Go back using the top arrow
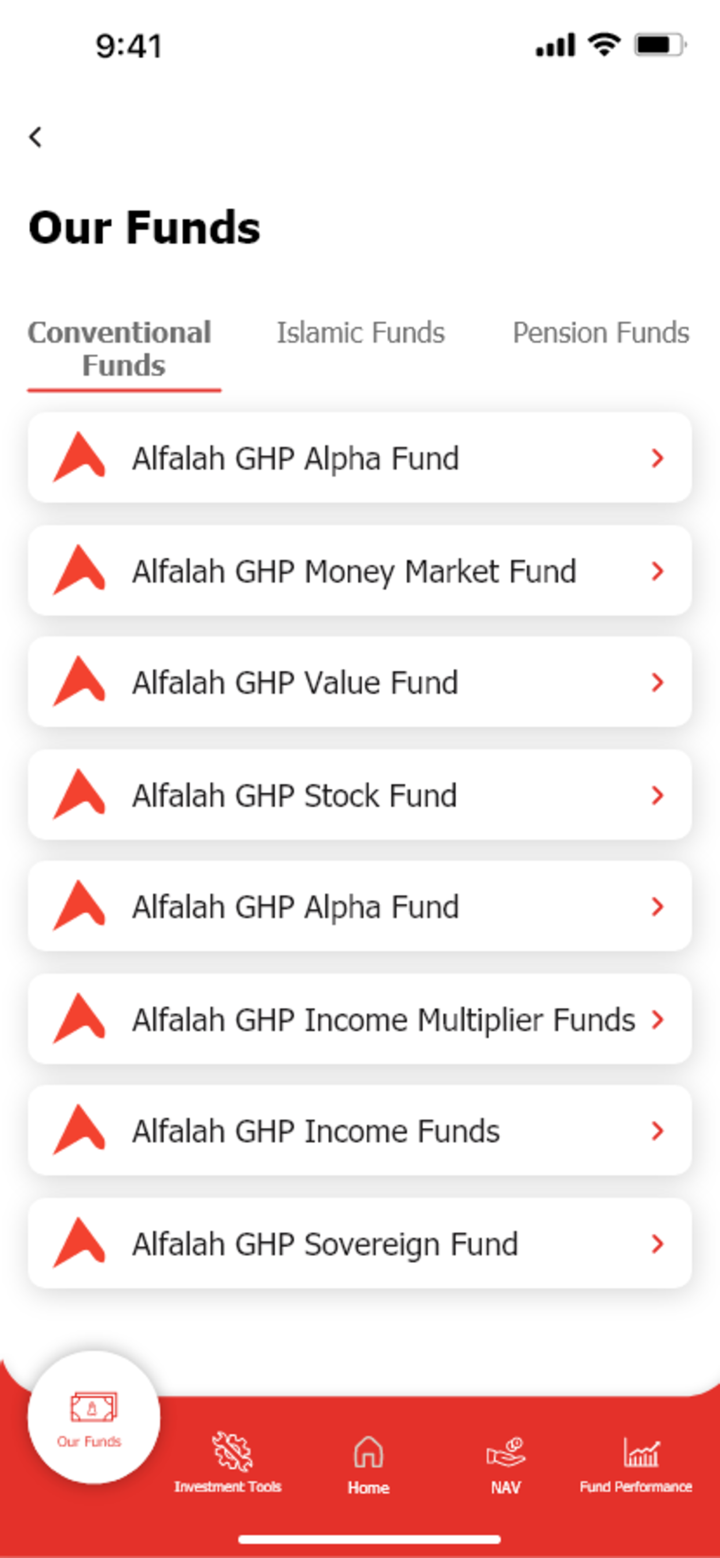This screenshot has height=1558, width=720. tap(36, 137)
